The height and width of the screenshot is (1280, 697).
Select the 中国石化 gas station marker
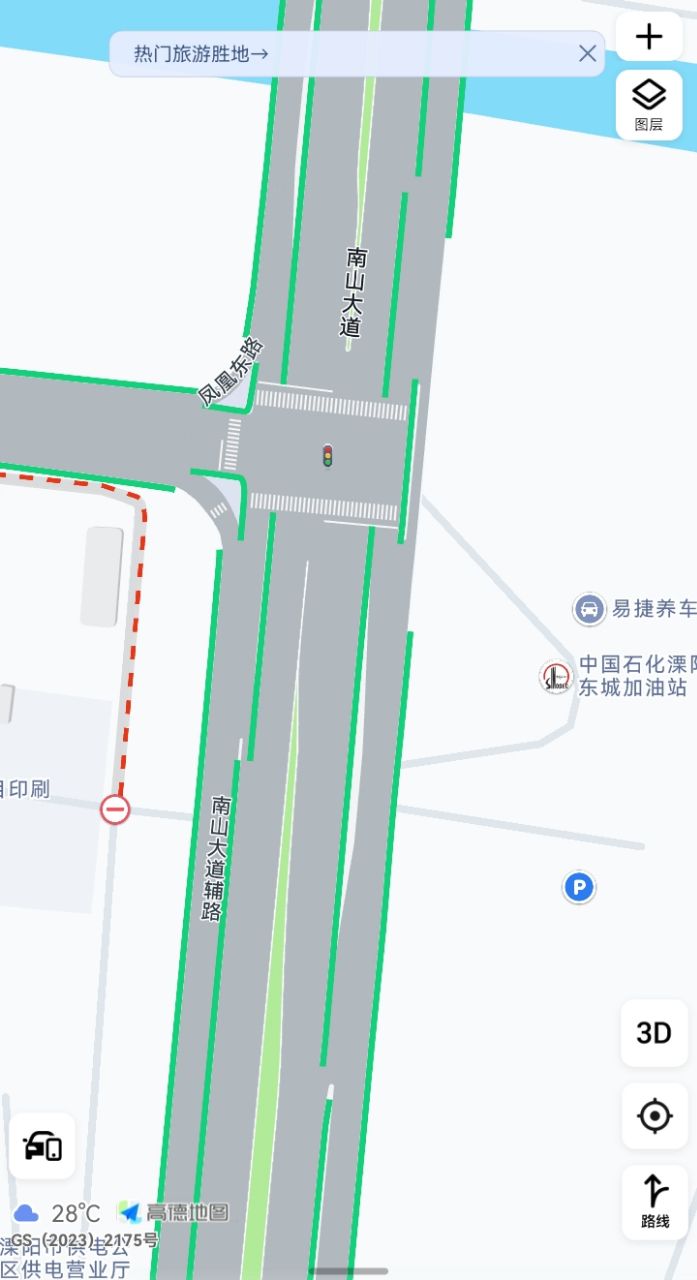pos(556,676)
